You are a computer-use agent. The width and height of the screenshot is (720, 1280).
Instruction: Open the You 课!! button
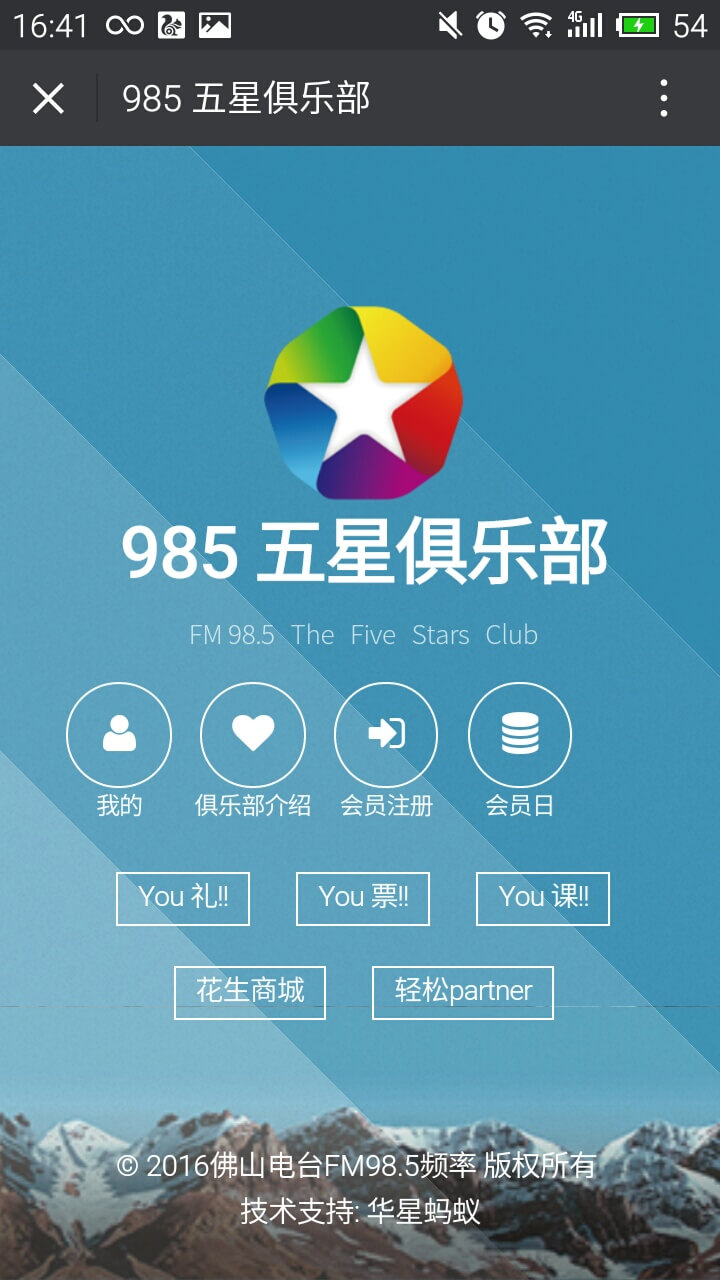point(543,898)
